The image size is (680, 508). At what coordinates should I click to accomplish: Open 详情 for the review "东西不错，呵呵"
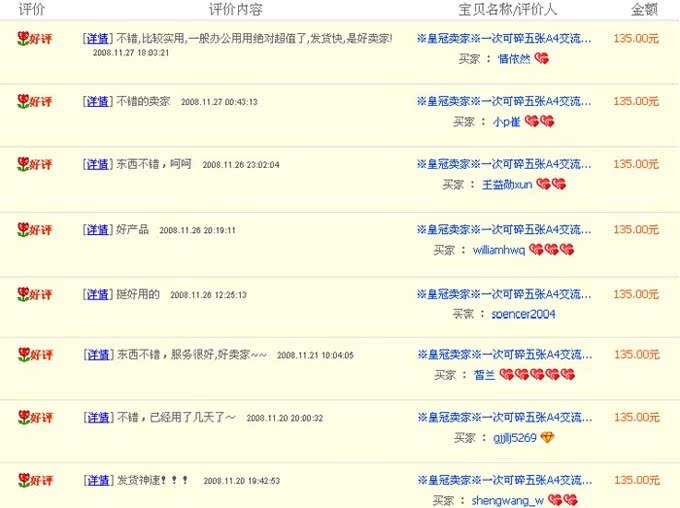pyautogui.click(x=97, y=164)
